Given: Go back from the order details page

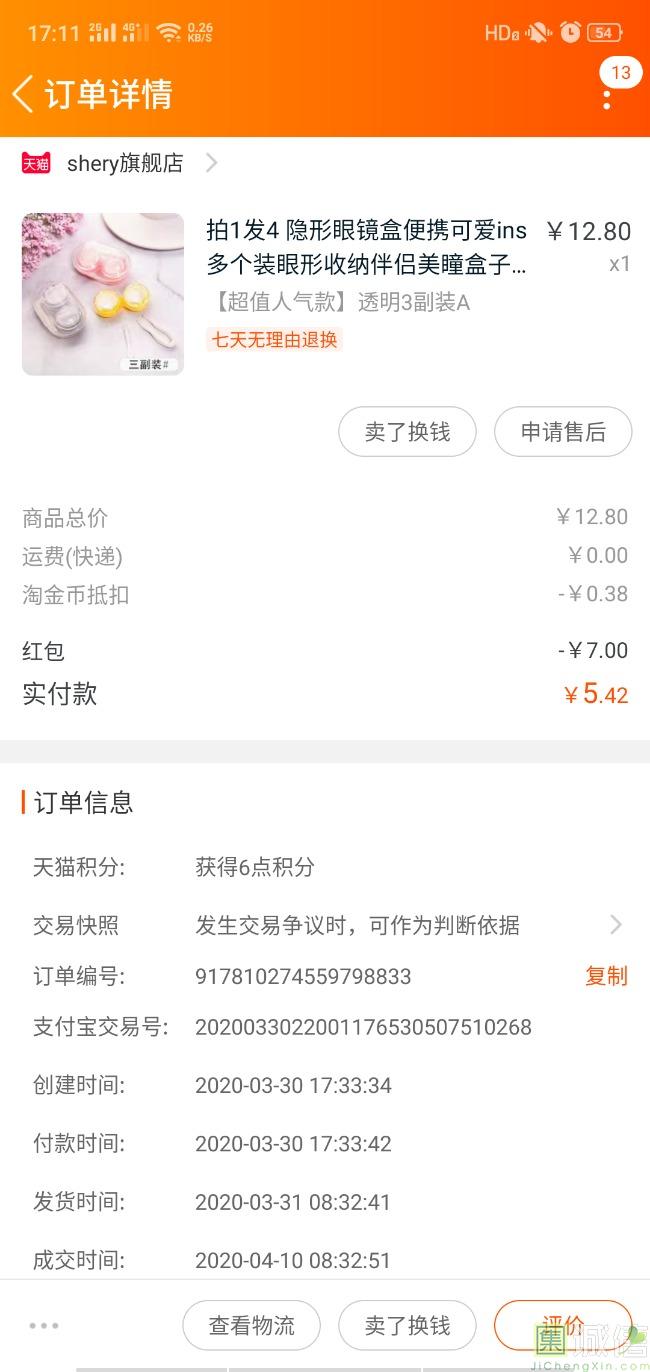Looking at the screenshot, I should [23, 94].
